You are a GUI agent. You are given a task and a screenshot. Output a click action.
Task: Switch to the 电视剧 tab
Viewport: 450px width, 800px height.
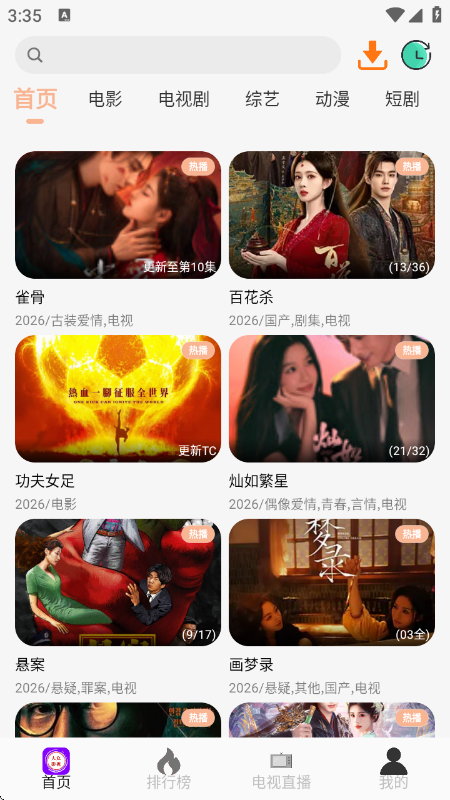184,99
